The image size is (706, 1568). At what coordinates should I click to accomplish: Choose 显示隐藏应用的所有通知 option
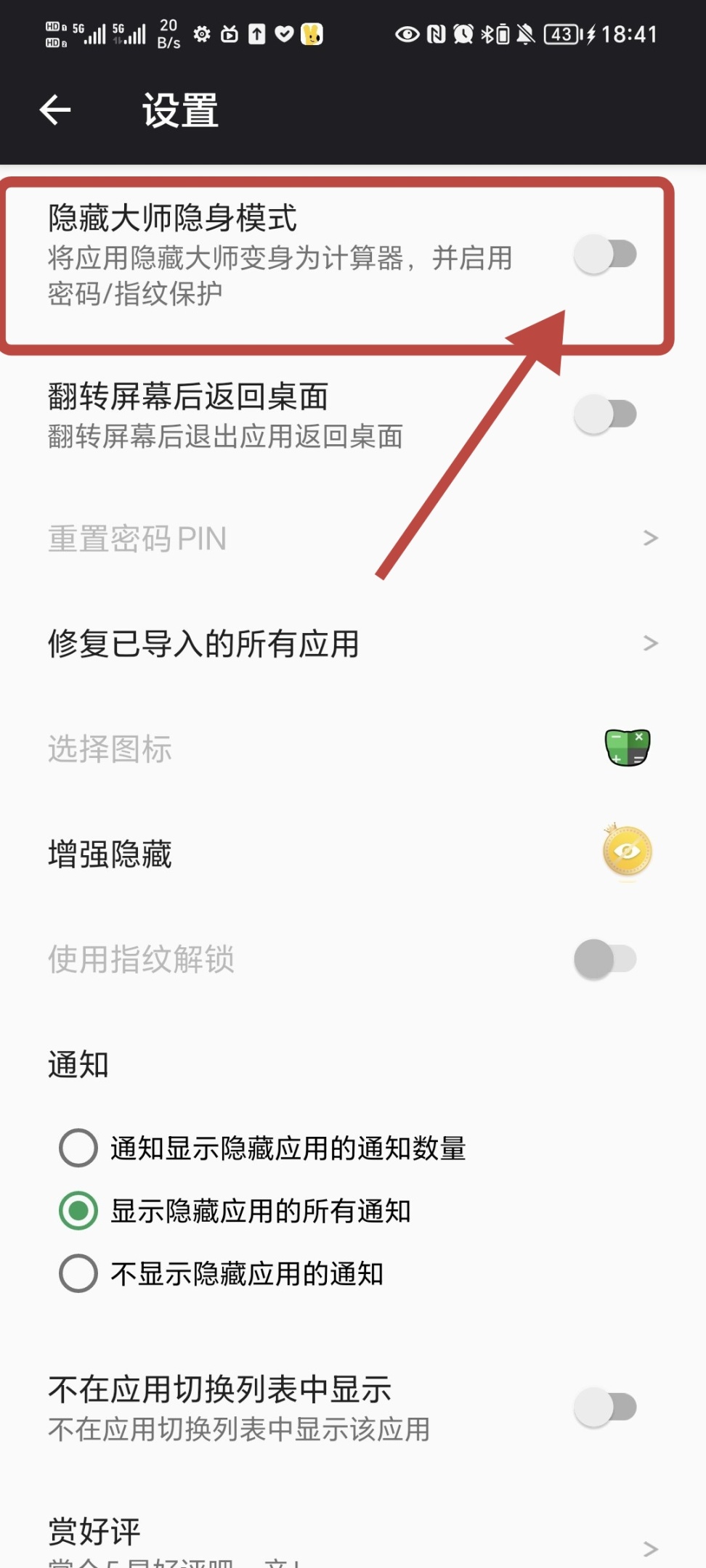click(78, 1211)
